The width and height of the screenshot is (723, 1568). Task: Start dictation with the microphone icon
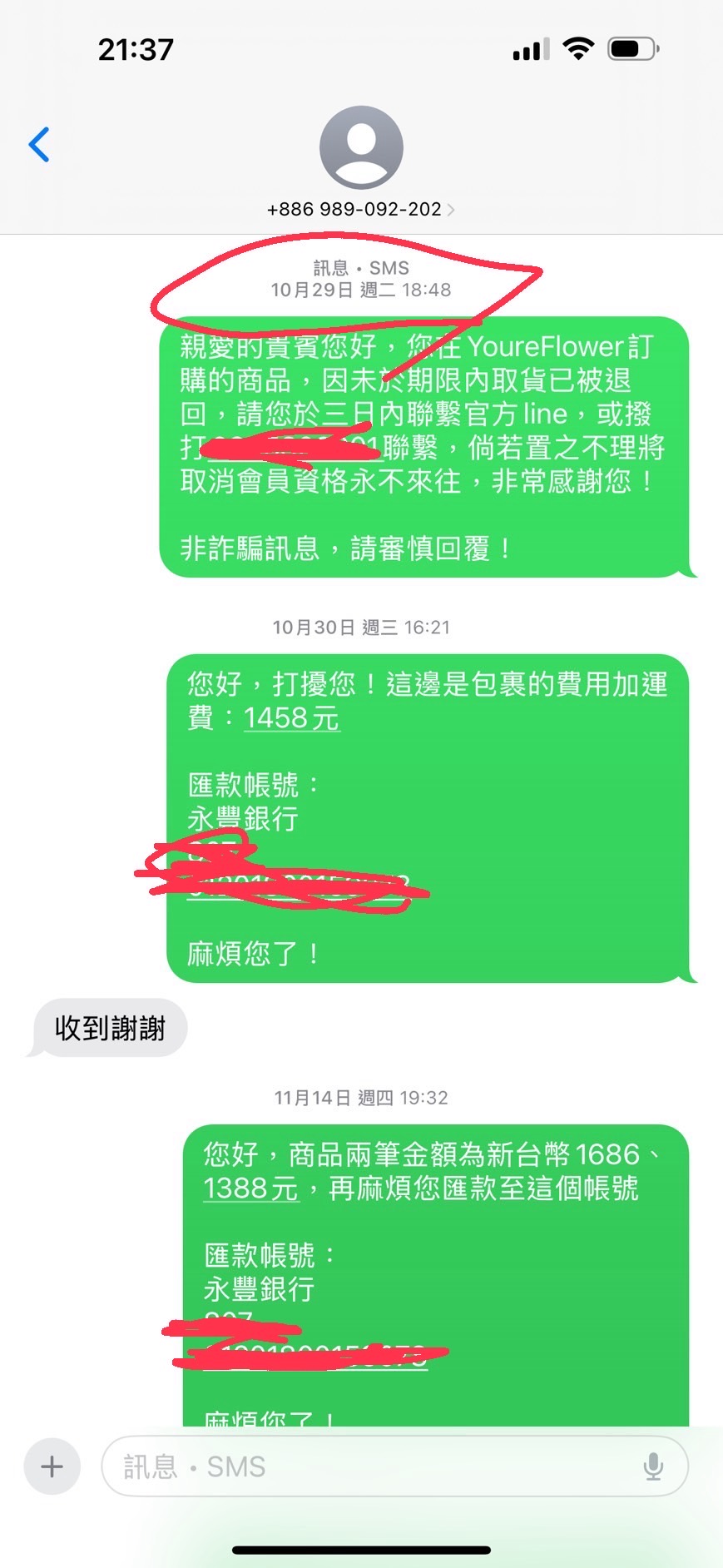[x=653, y=1466]
